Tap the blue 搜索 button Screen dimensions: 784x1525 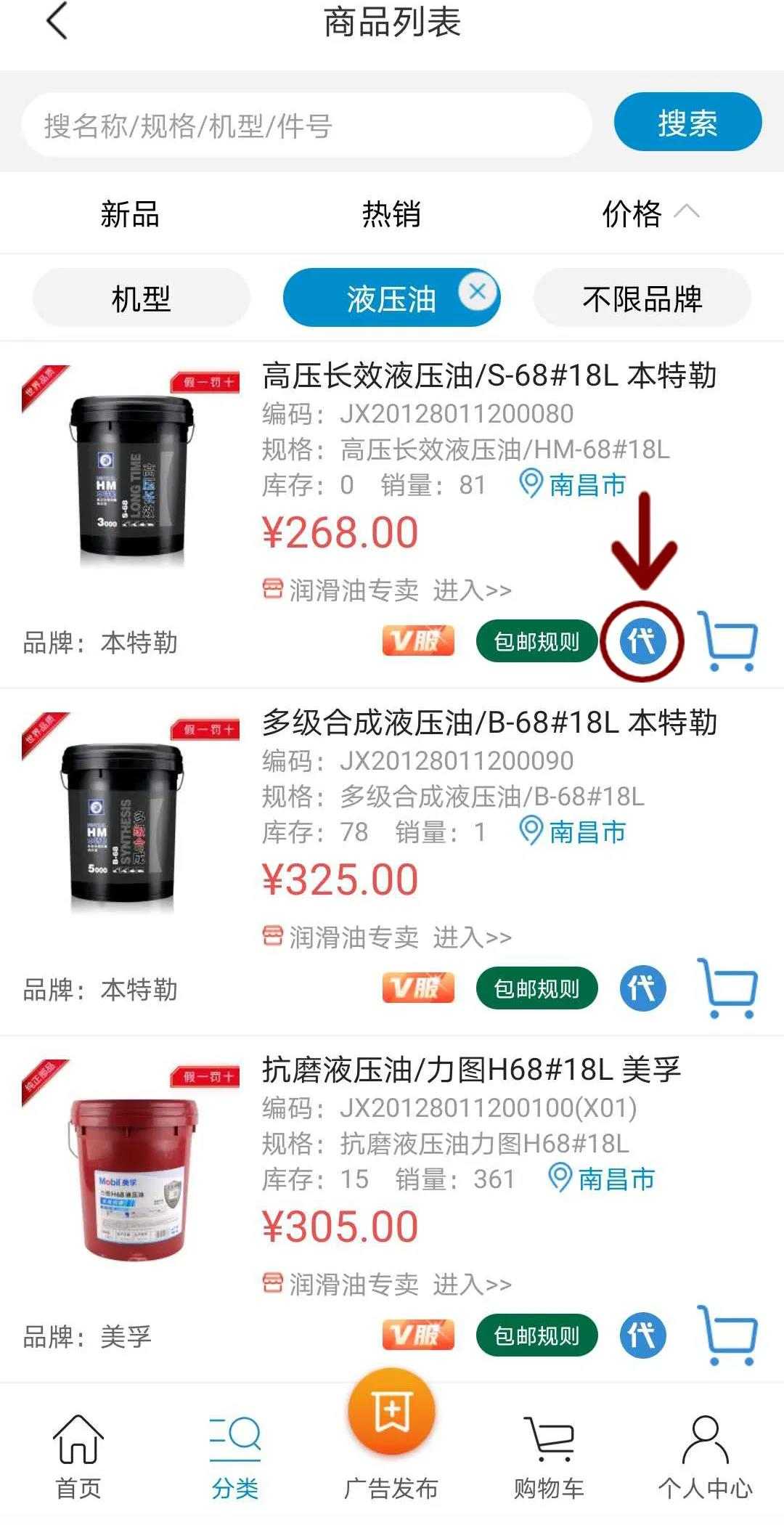[687, 123]
